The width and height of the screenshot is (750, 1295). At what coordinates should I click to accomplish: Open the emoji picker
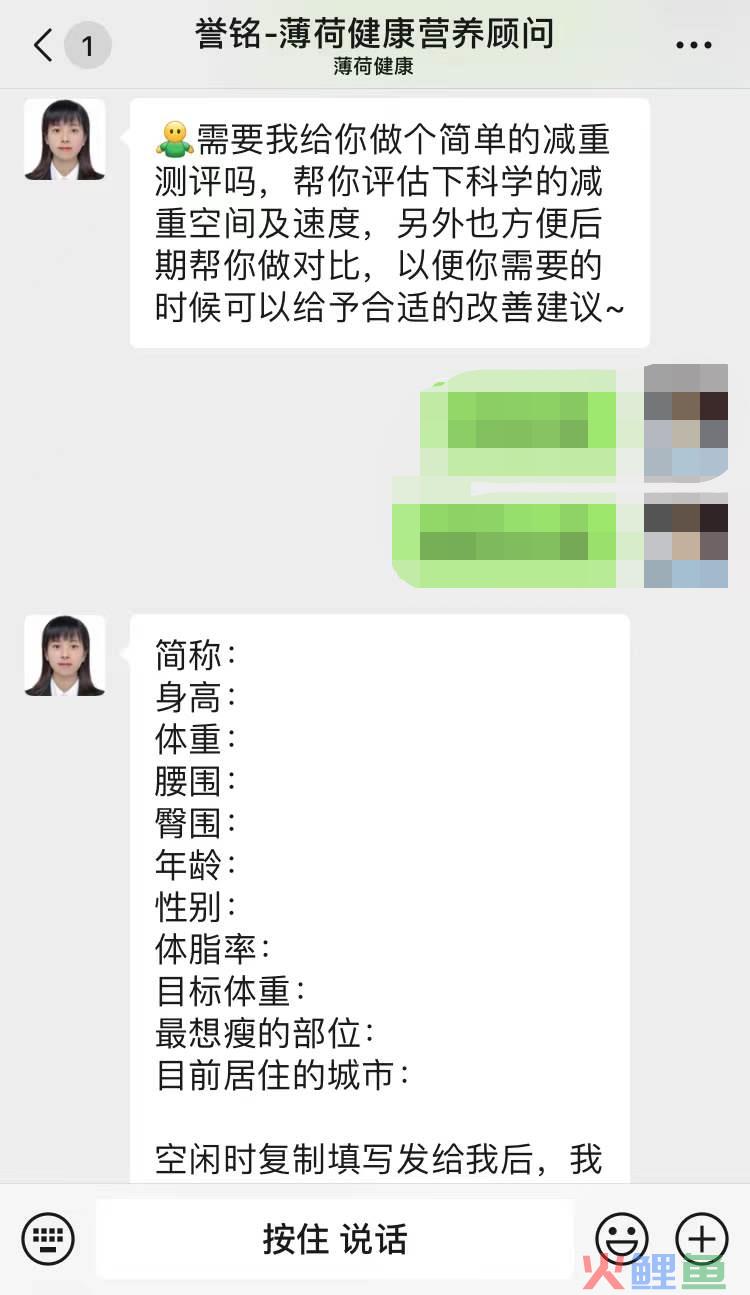622,1239
